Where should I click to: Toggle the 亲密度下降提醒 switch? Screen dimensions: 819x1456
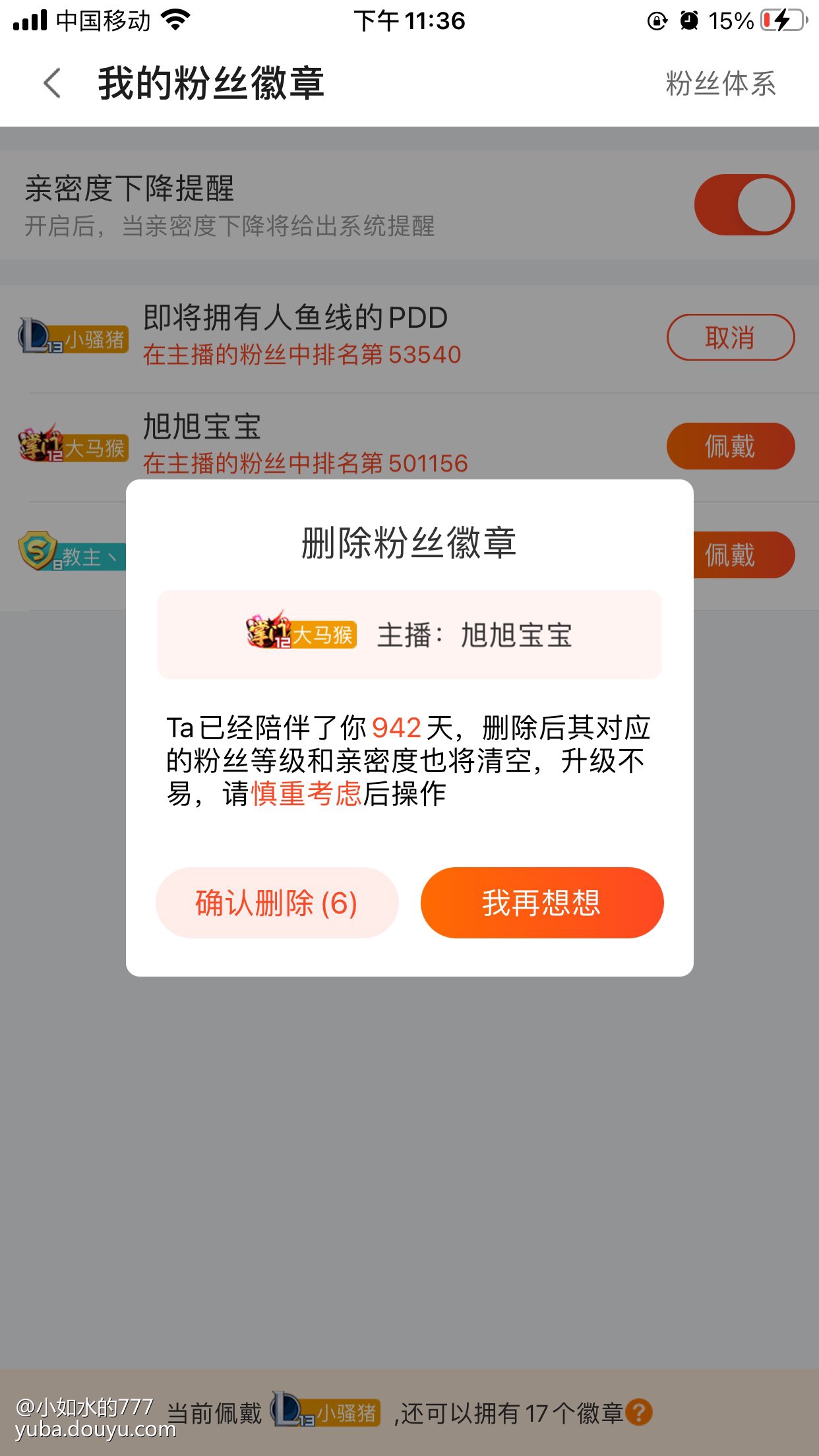click(744, 205)
